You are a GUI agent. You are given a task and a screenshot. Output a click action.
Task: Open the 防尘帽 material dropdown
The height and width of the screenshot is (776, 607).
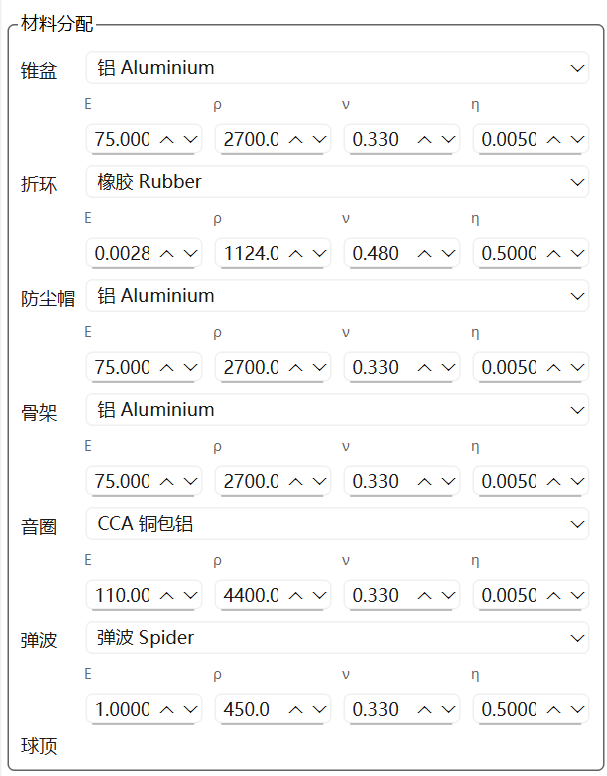337,296
